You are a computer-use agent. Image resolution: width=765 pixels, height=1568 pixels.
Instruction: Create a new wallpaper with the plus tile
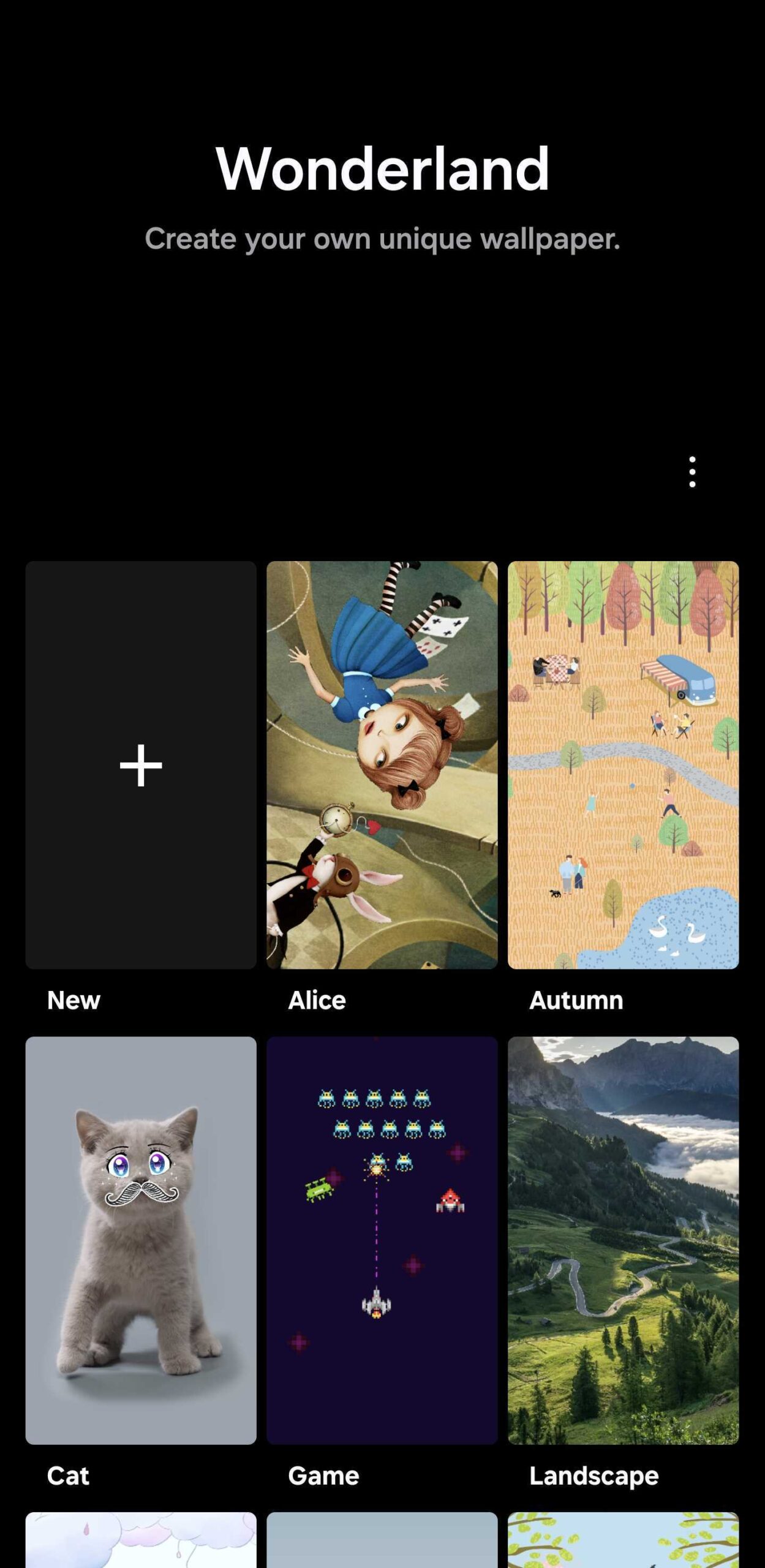tap(141, 765)
